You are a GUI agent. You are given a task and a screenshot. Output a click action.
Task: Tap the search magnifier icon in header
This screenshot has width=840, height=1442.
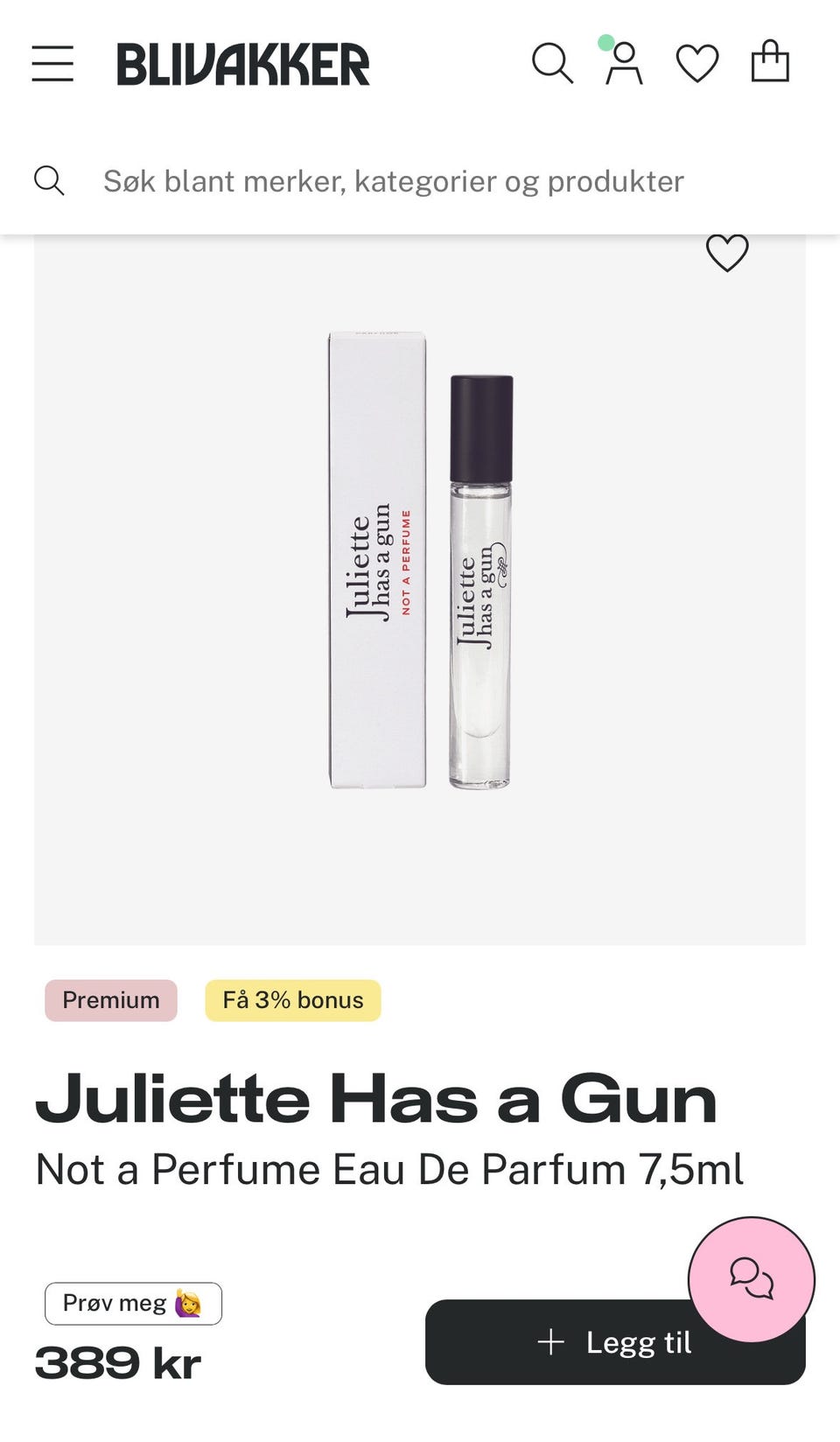pyautogui.click(x=552, y=64)
